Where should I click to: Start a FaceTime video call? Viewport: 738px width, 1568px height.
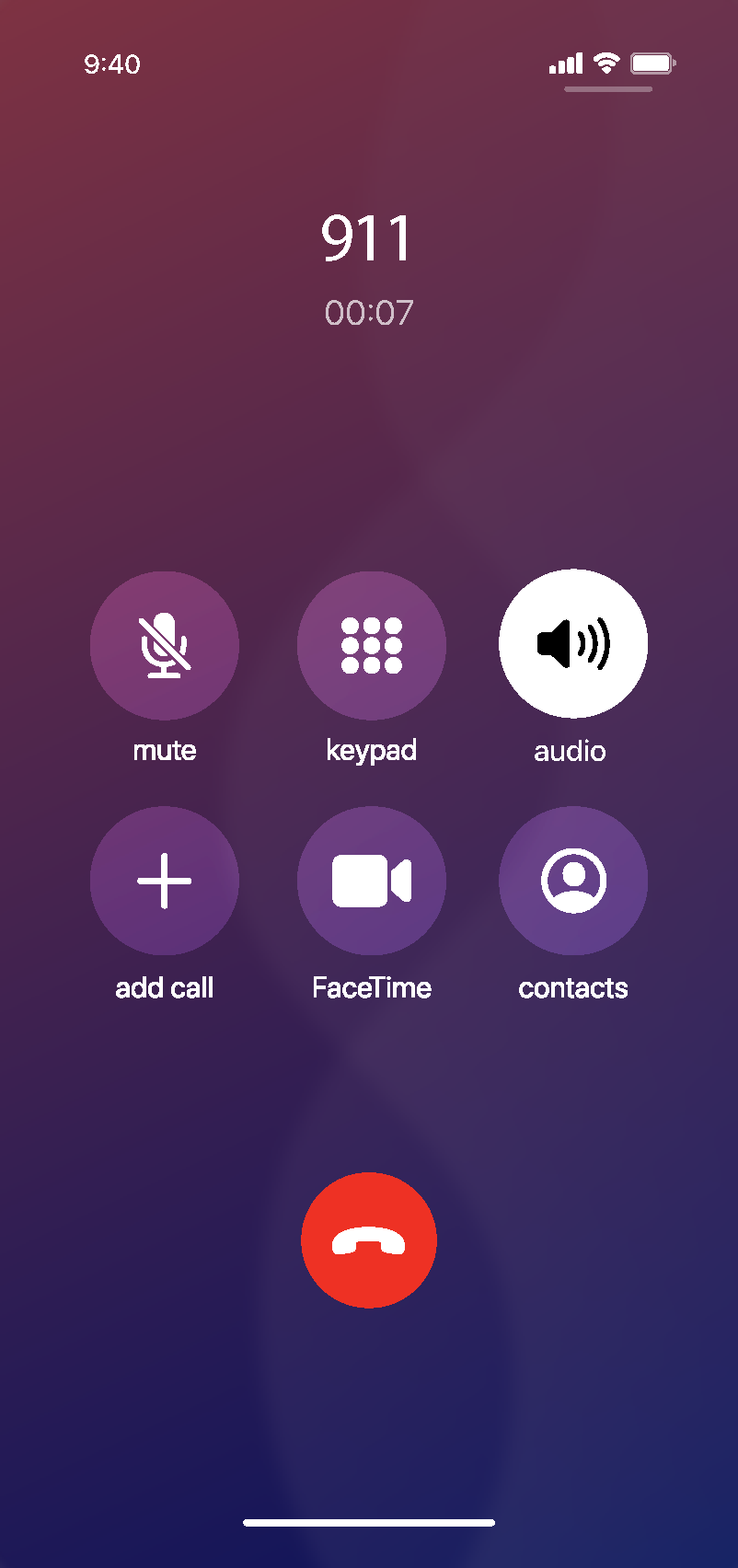pyautogui.click(x=372, y=881)
